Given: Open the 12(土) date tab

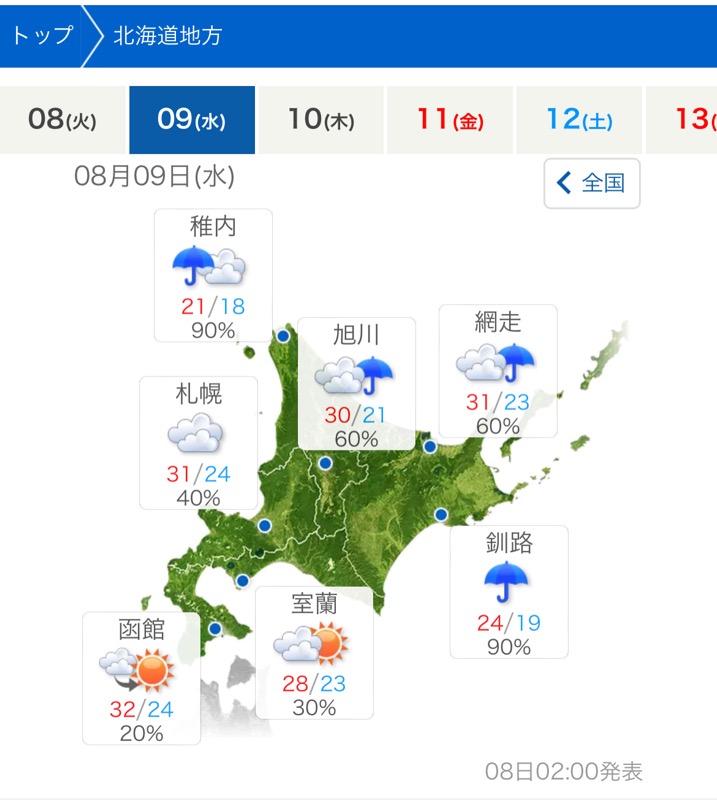Looking at the screenshot, I should click(x=579, y=120).
